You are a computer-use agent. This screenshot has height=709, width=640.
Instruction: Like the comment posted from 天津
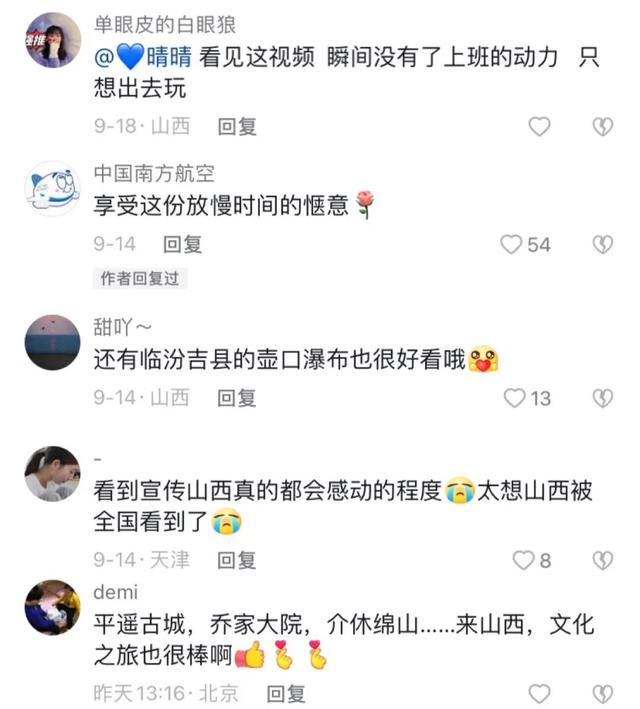523,560
